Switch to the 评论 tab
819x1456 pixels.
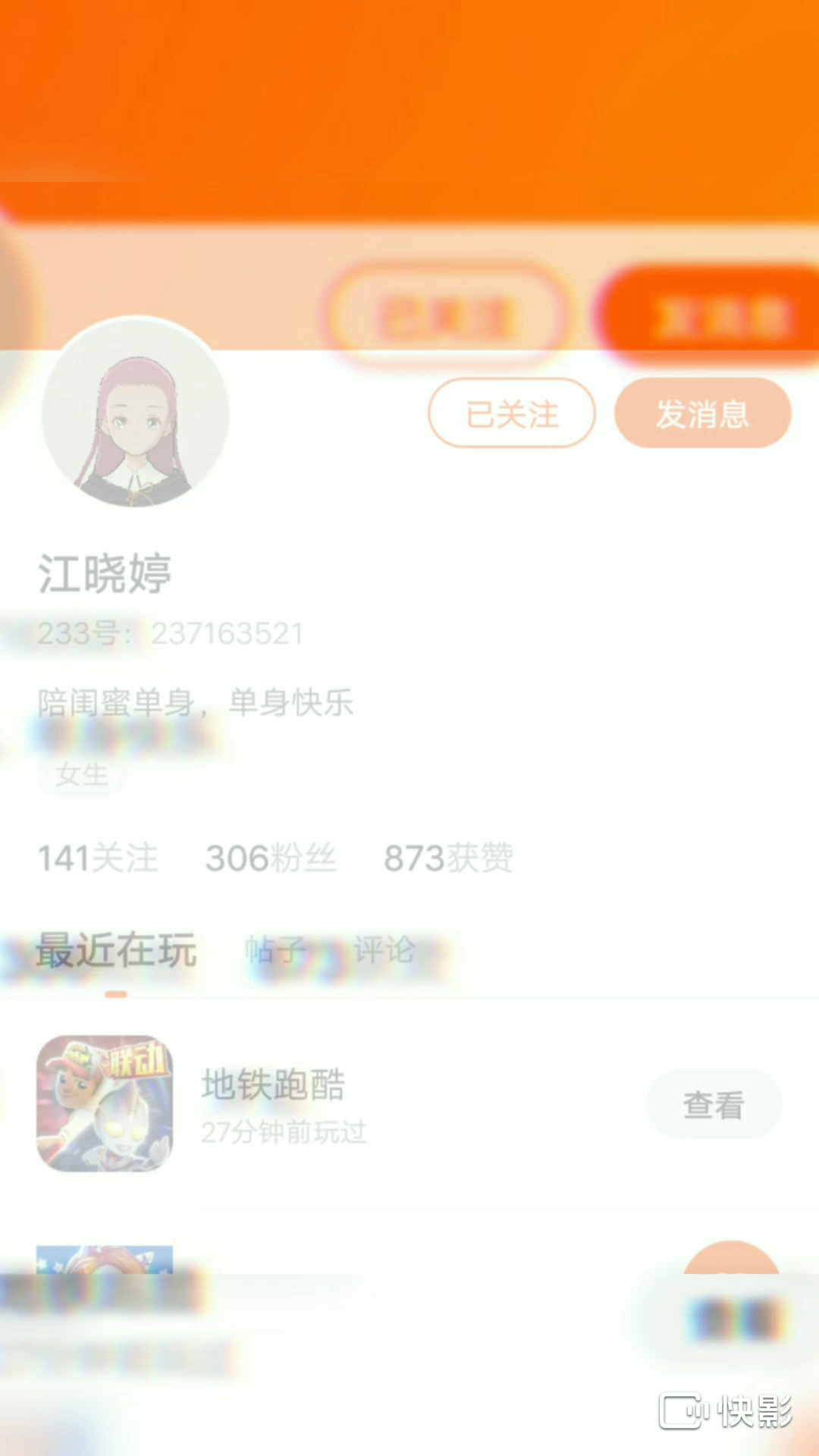(x=384, y=950)
